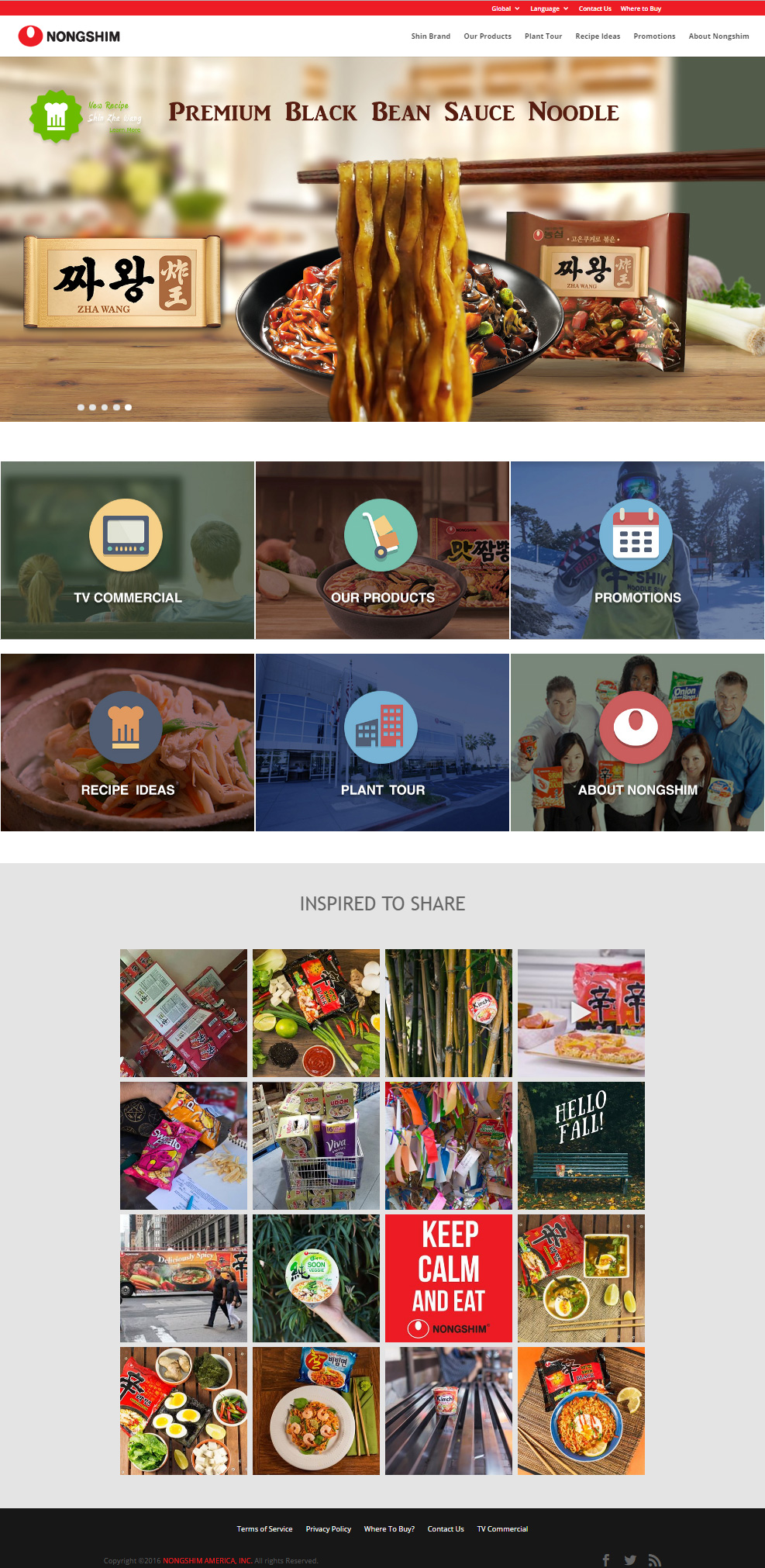The width and height of the screenshot is (765, 1568).
Task: Open Recipe Ideas in the navigation menu
Action: coord(597,36)
